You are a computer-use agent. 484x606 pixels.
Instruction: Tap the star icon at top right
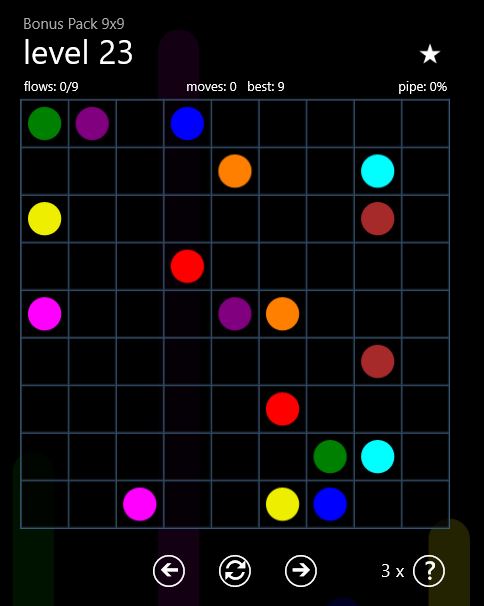point(430,54)
